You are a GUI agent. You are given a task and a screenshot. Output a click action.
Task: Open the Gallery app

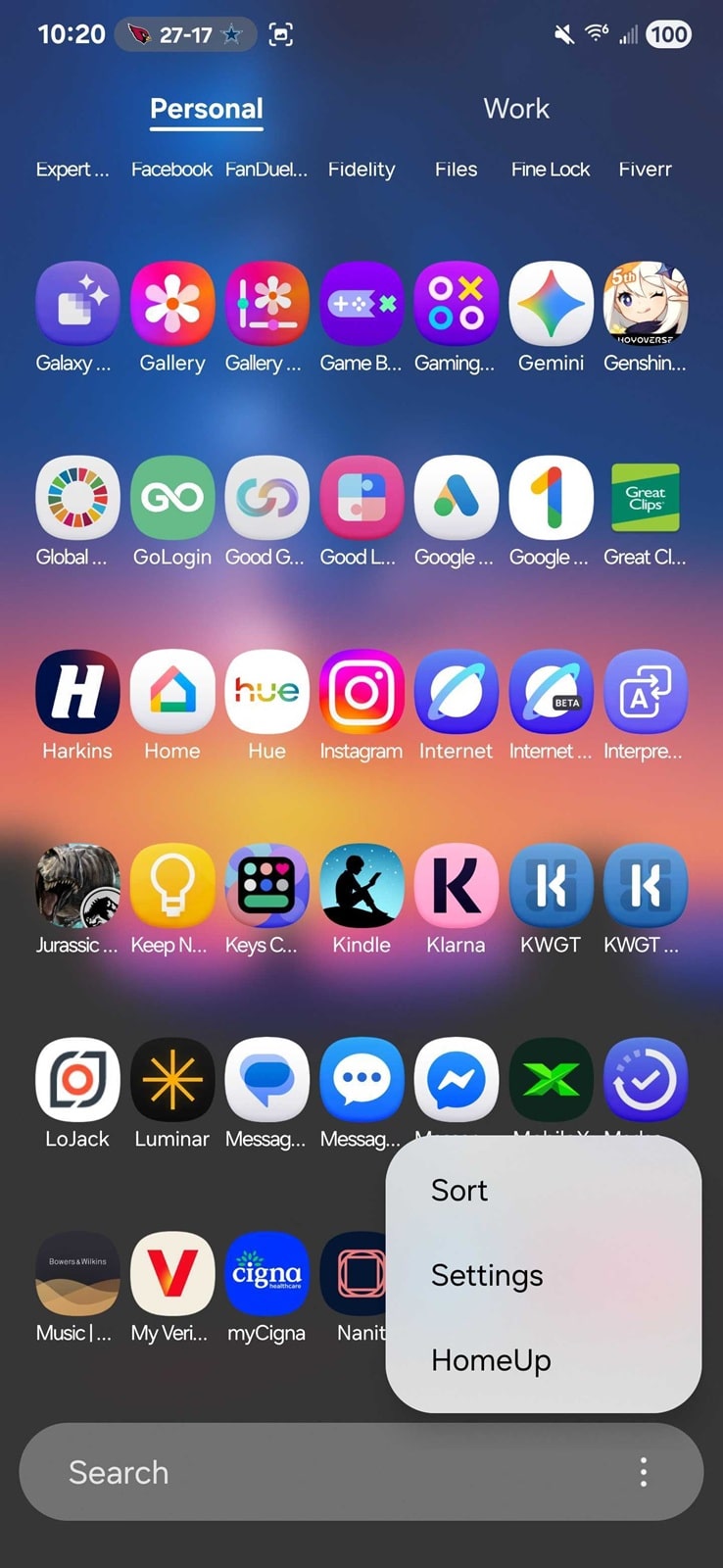click(172, 304)
